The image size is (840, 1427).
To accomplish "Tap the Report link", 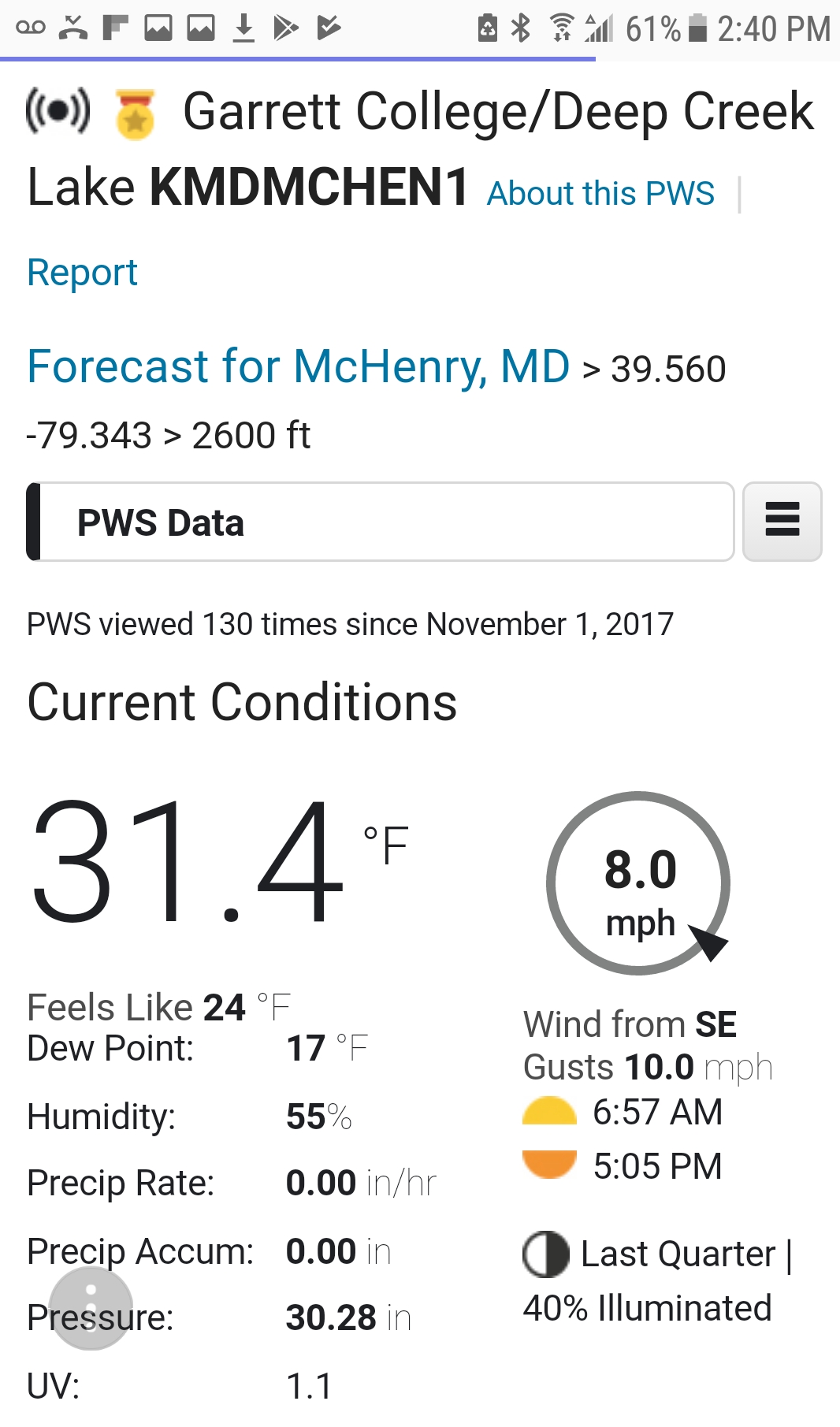I will coord(82,273).
